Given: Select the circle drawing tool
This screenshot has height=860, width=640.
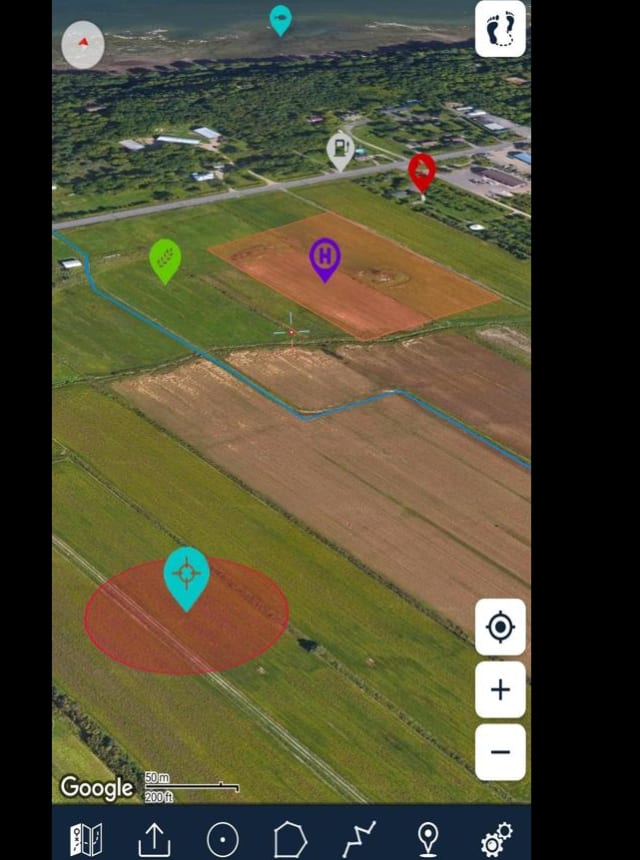Looking at the screenshot, I should [x=222, y=839].
